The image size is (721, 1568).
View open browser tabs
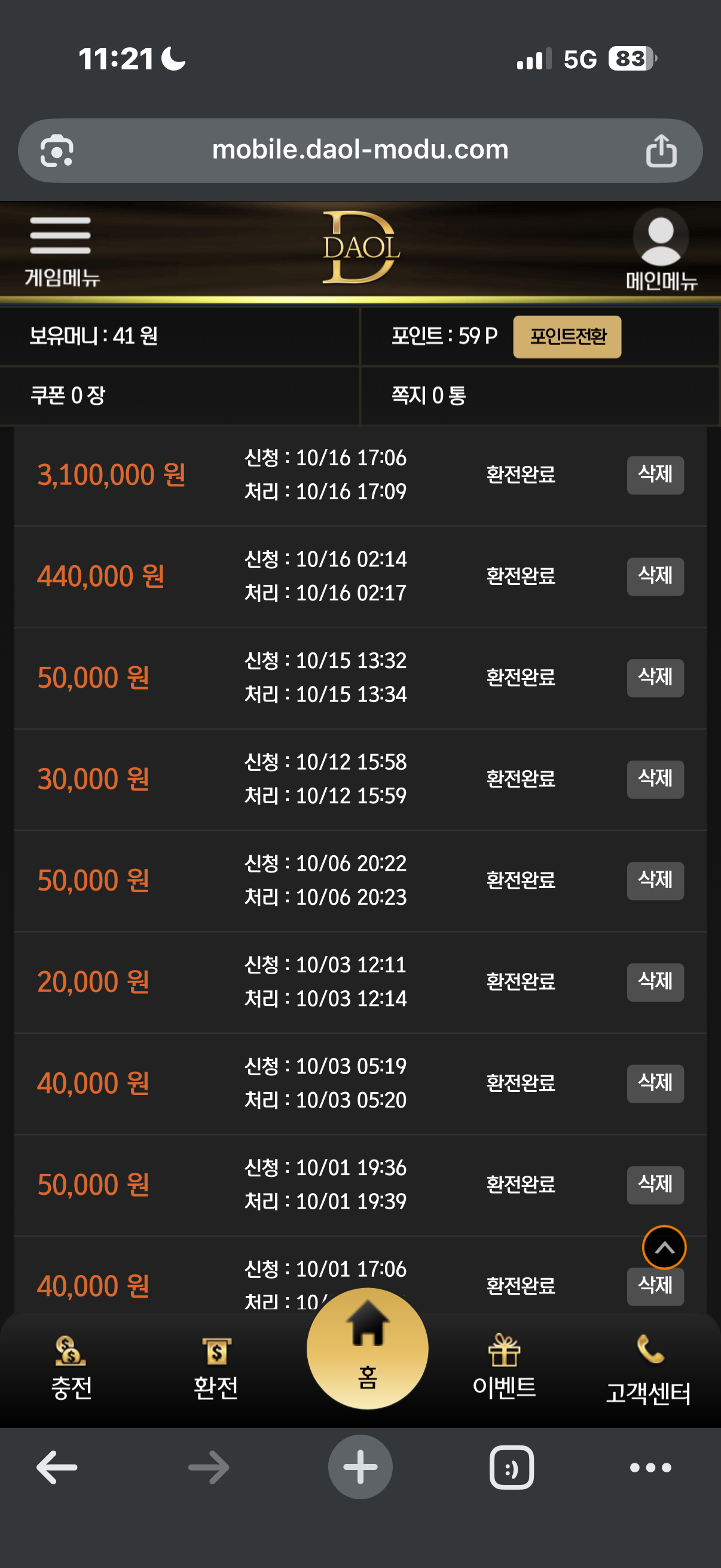511,1467
